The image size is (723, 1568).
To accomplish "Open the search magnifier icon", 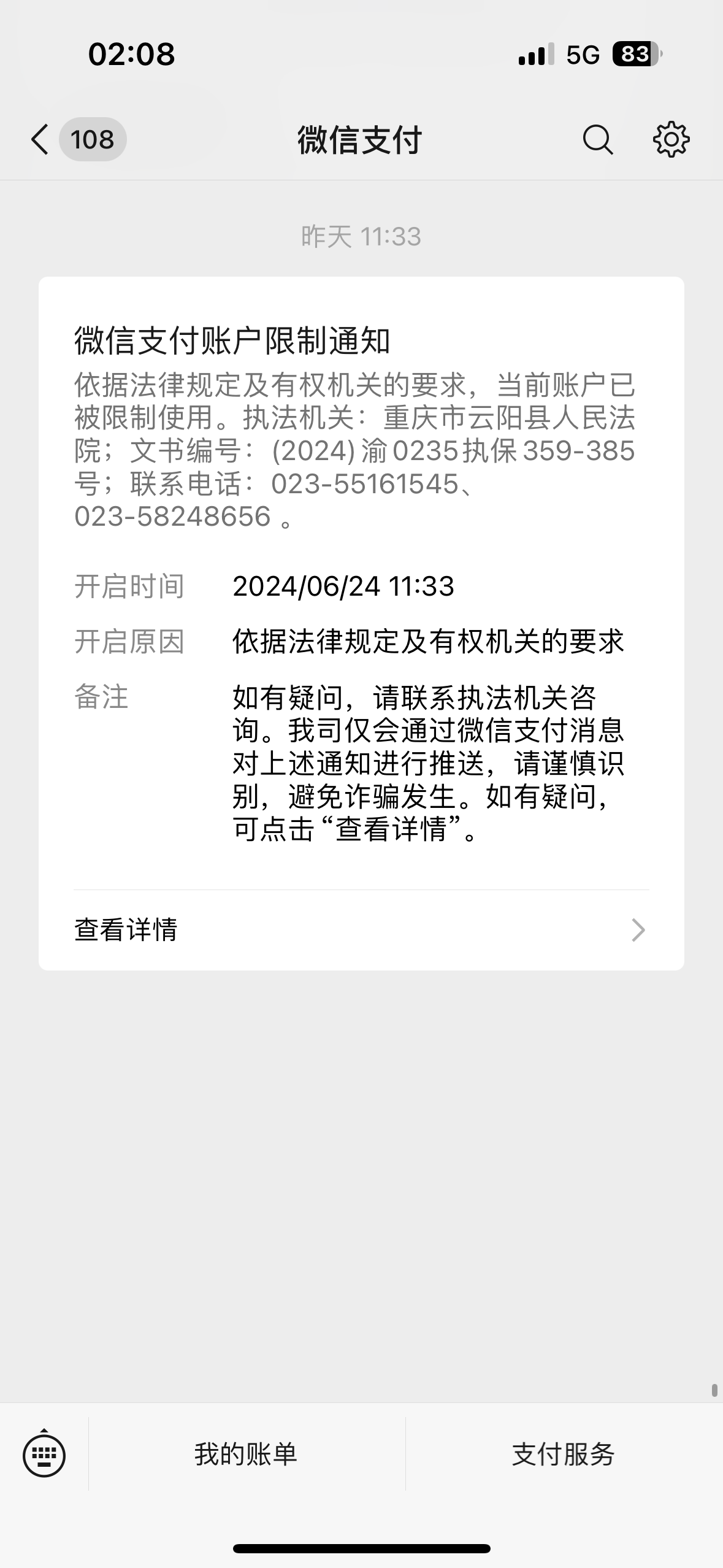I will pos(597,140).
